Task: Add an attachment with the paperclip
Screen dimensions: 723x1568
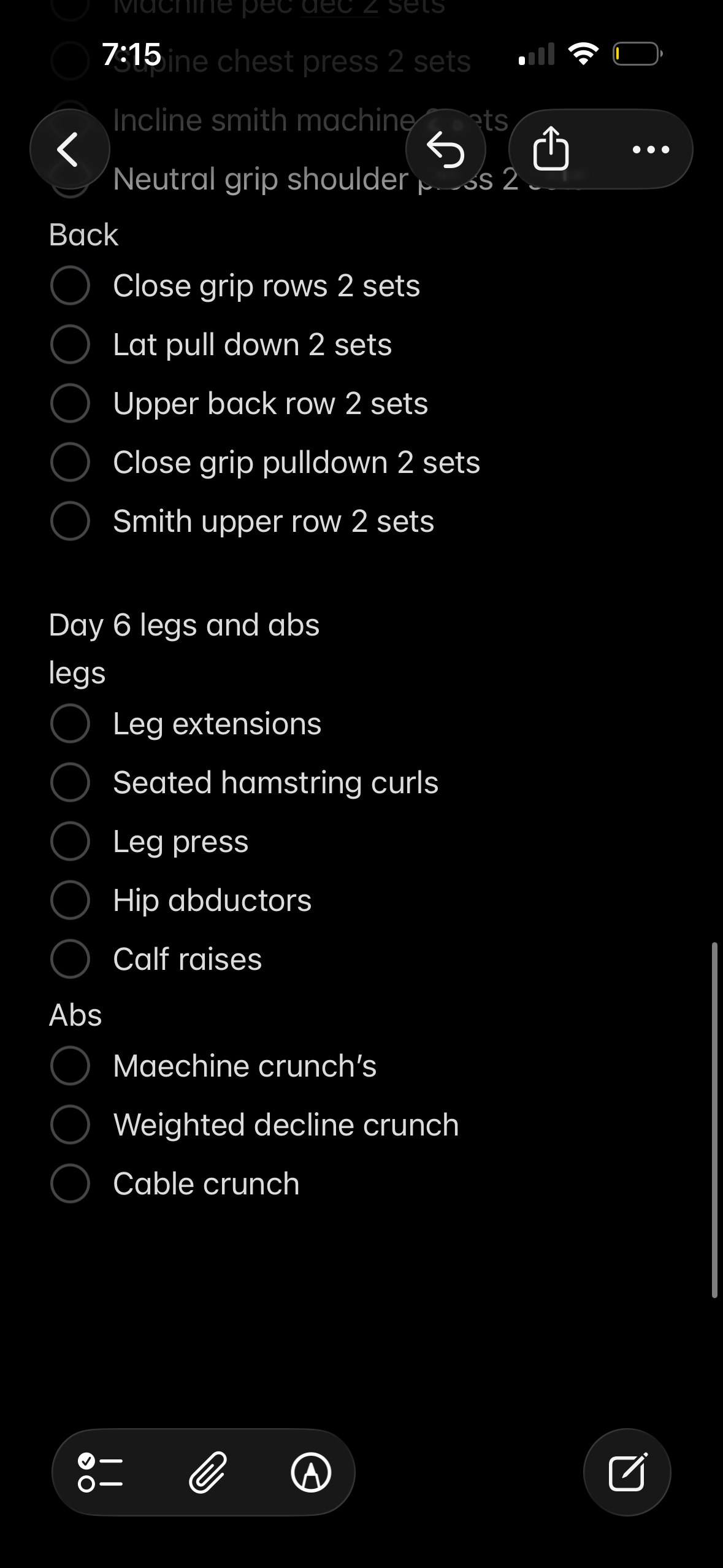Action: click(x=207, y=1472)
